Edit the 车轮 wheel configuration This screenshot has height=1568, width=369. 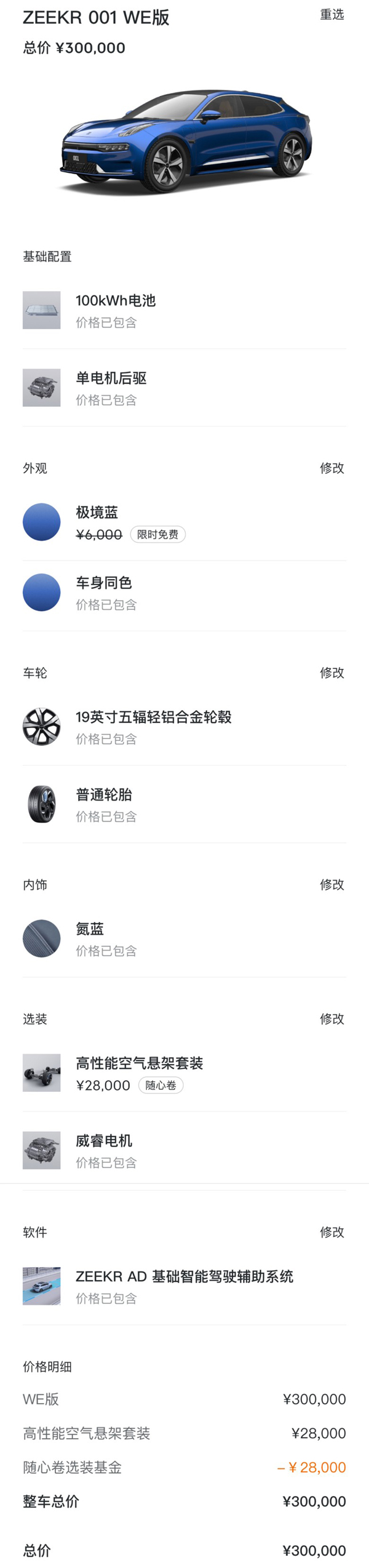tap(331, 673)
